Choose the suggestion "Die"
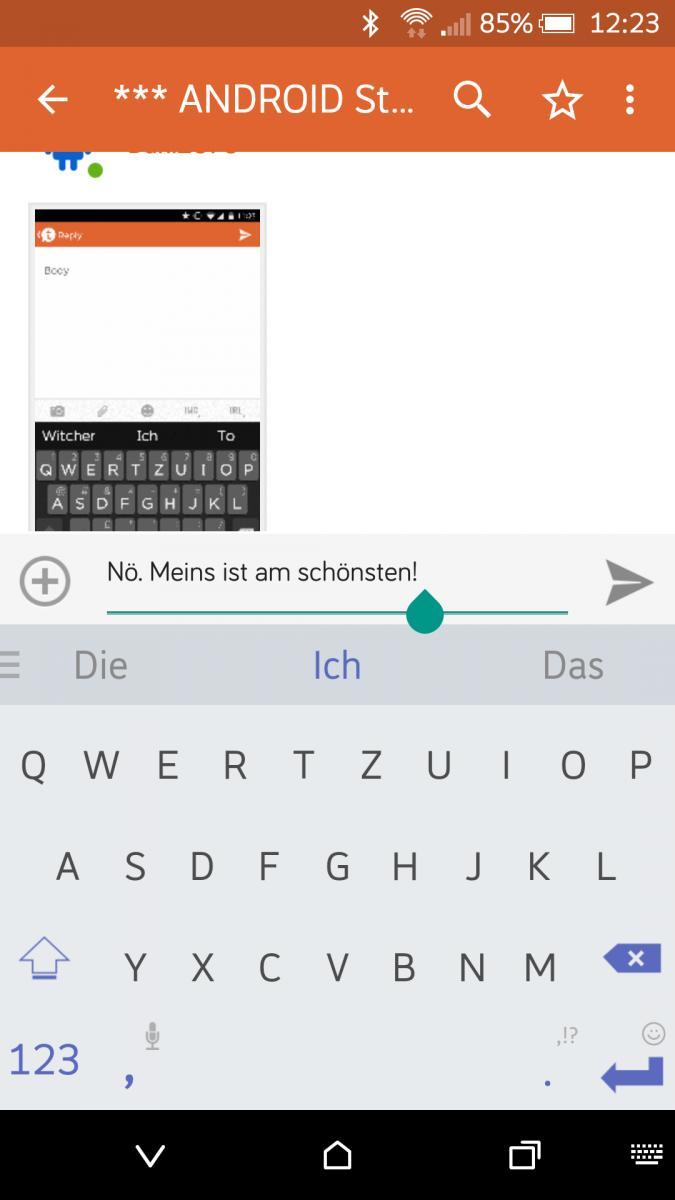 coord(101,665)
